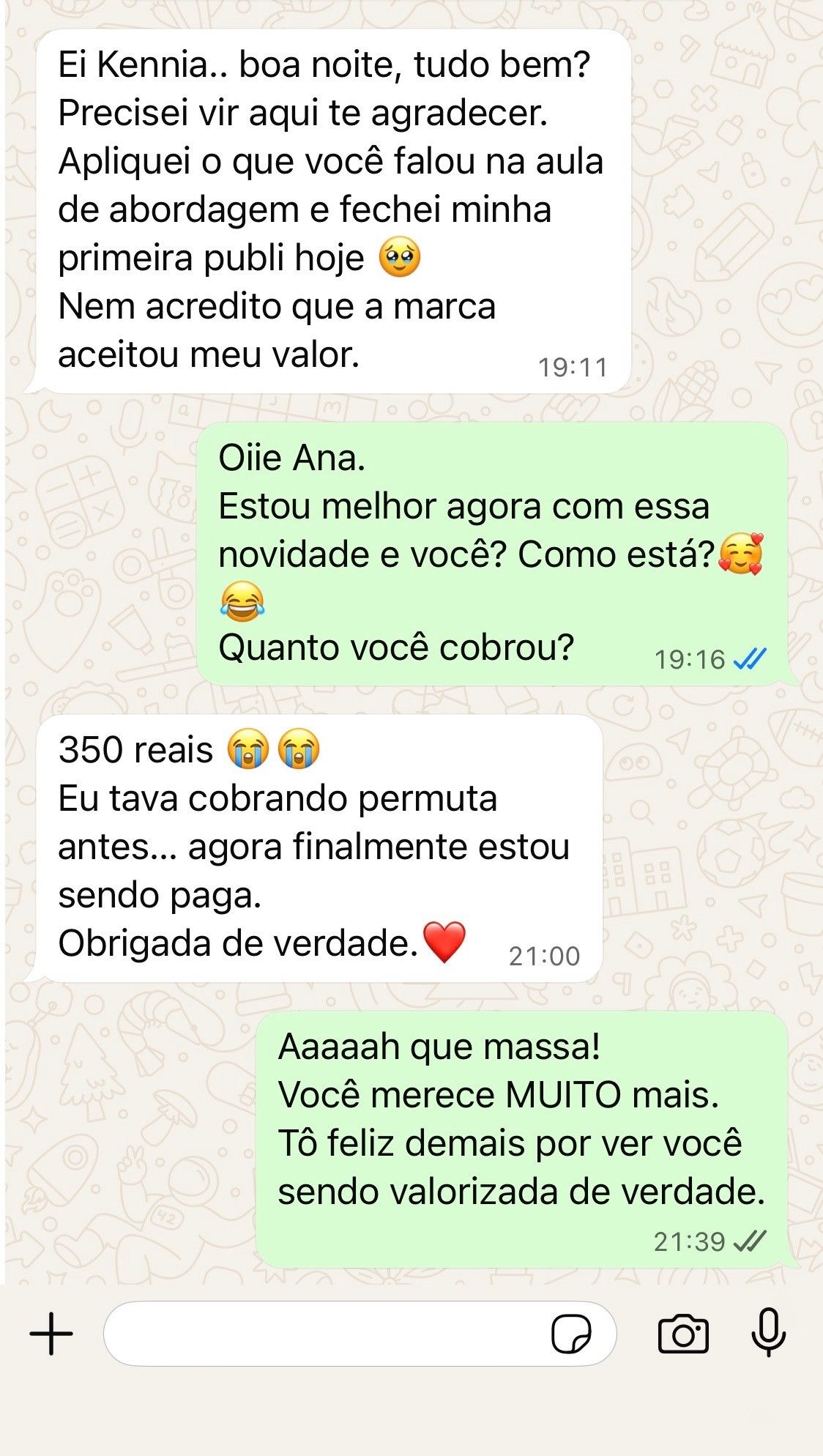The image size is (823, 1456).
Task: Open the camera to take a photo
Action: pos(683,1334)
